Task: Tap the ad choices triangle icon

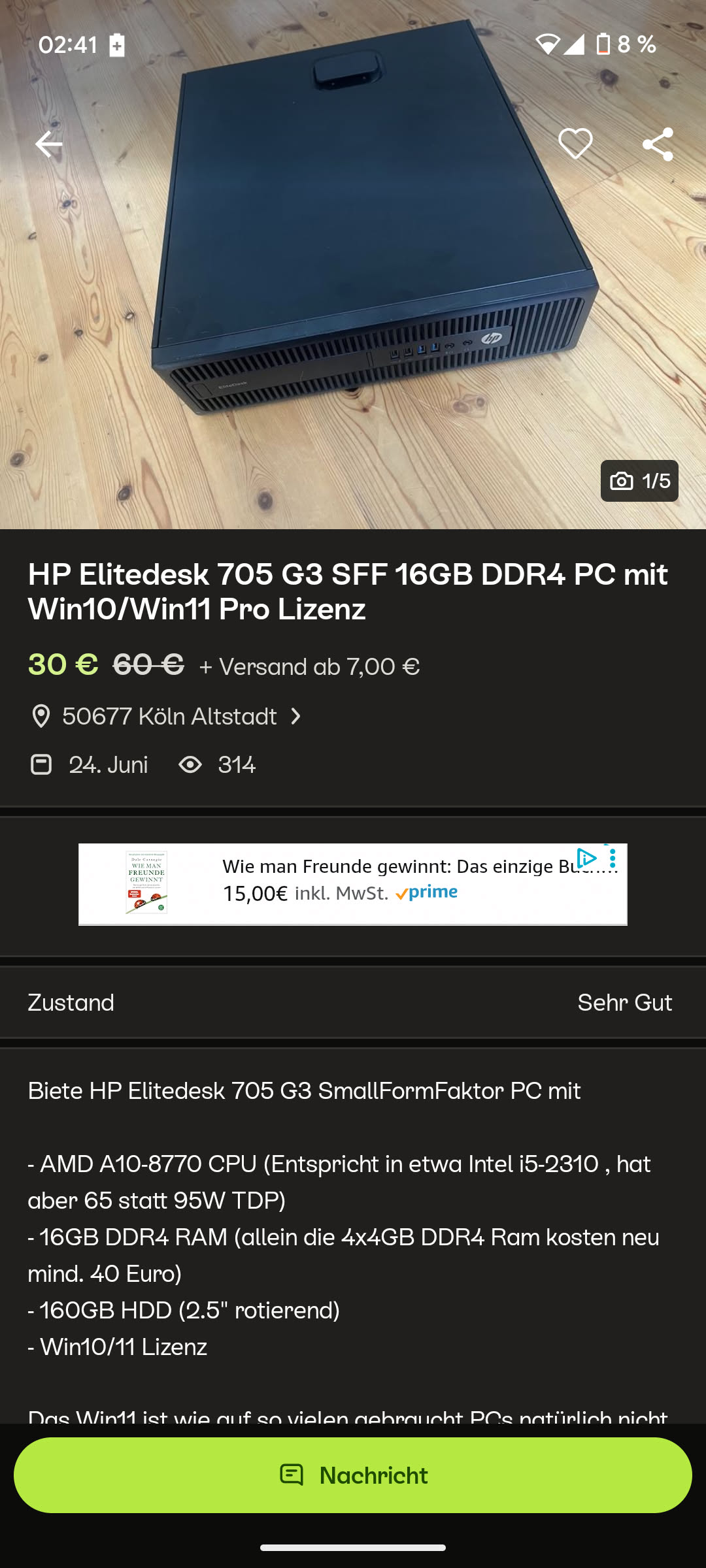Action: [x=586, y=857]
